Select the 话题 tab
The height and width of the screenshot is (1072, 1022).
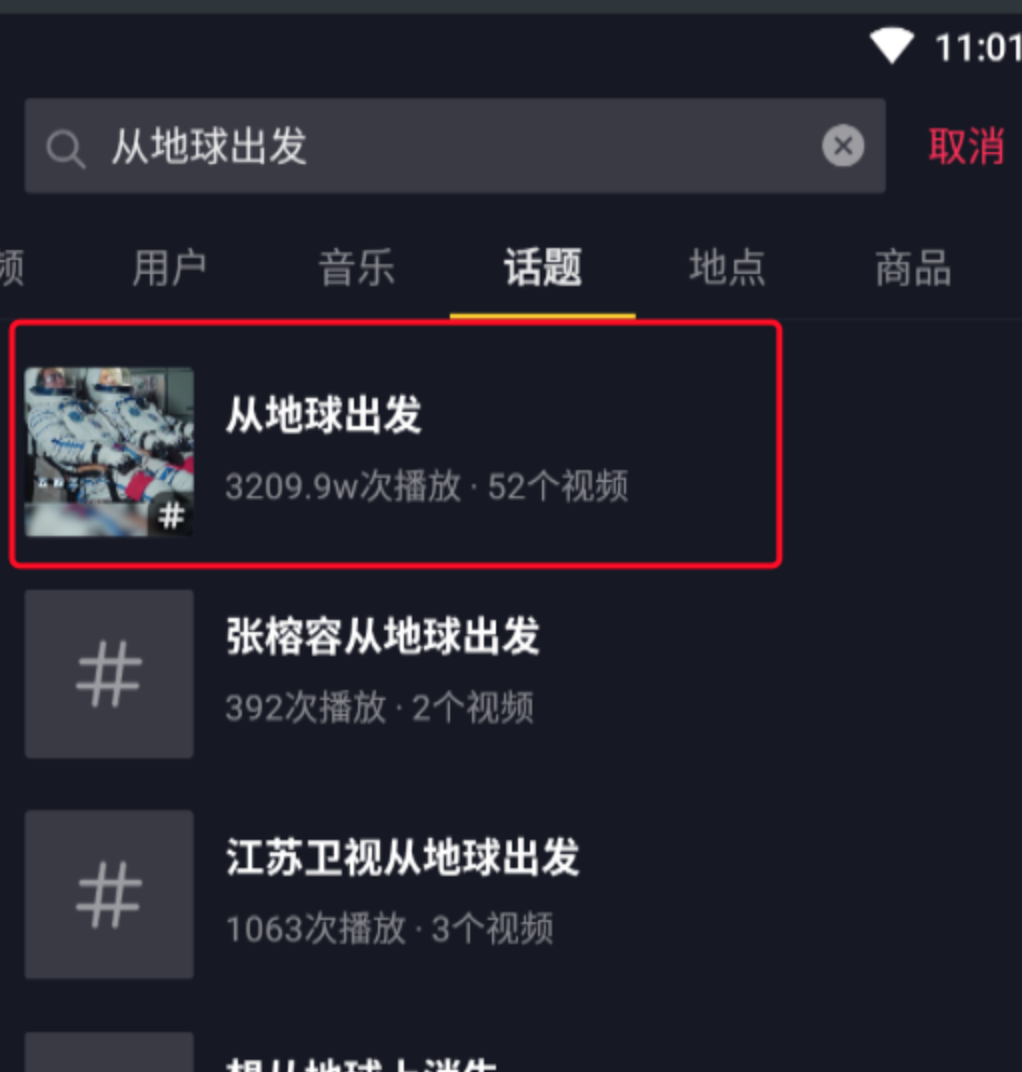tap(542, 268)
